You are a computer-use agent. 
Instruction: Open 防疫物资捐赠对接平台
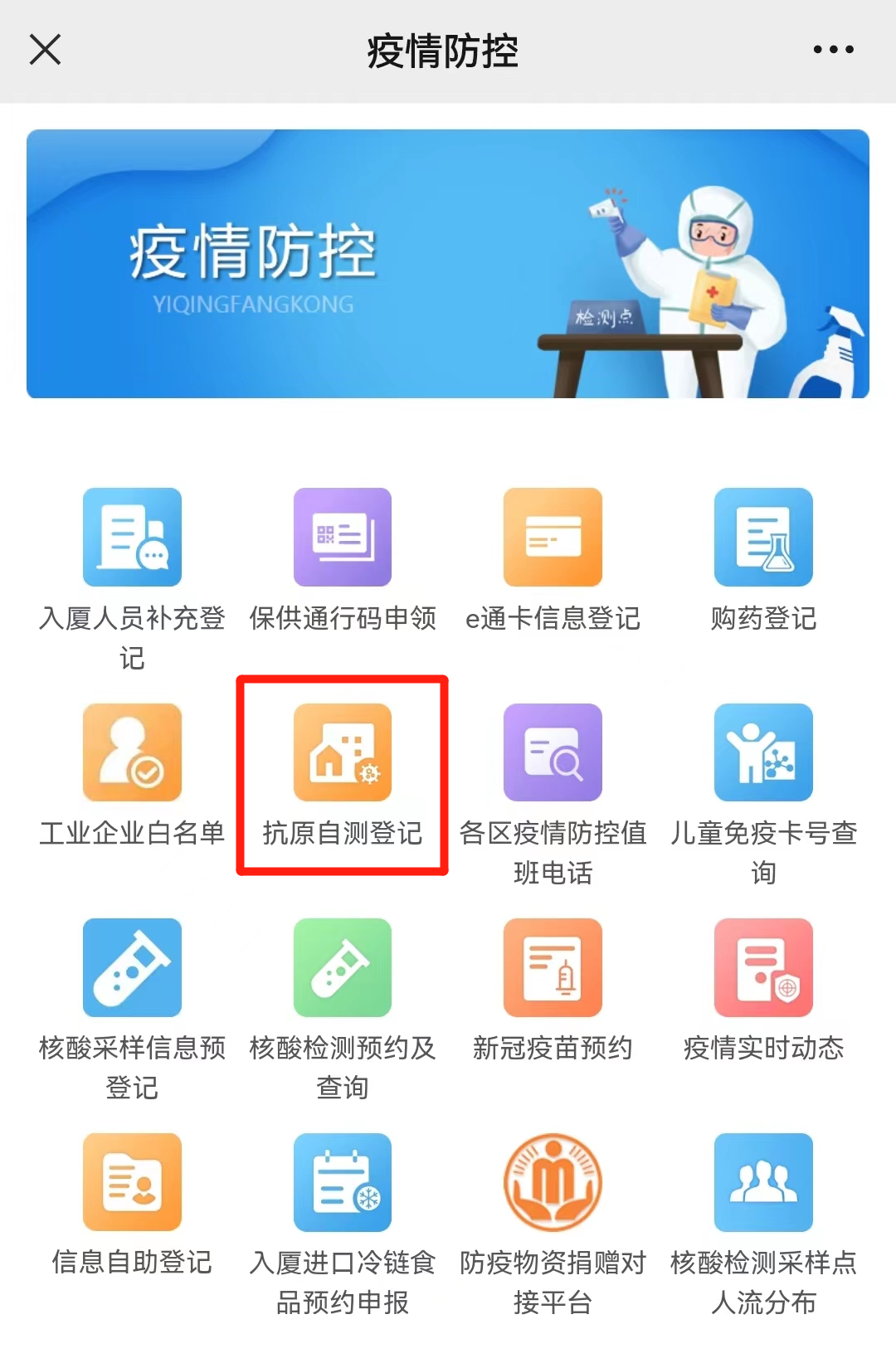point(553,1182)
